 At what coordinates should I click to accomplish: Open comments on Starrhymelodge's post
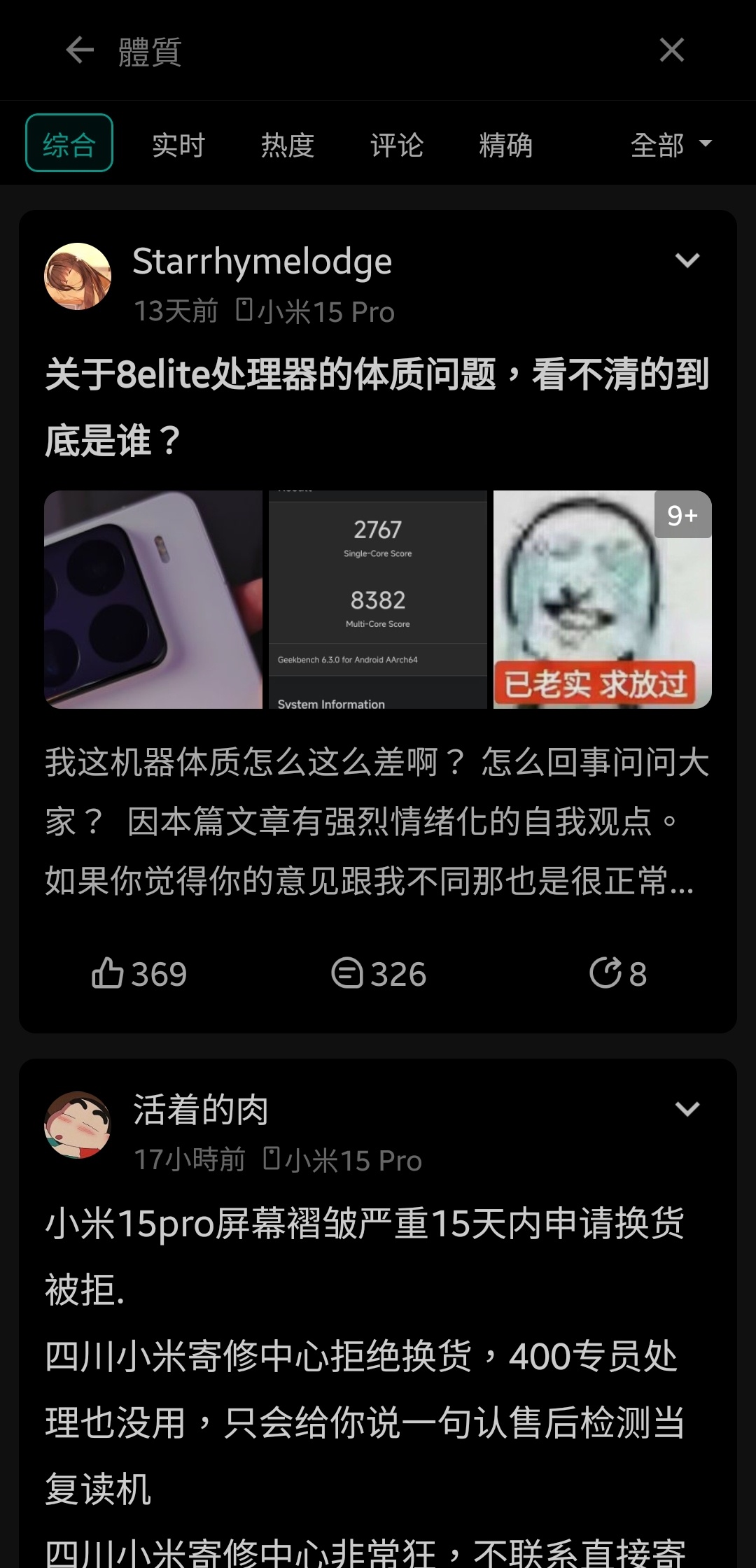click(379, 973)
